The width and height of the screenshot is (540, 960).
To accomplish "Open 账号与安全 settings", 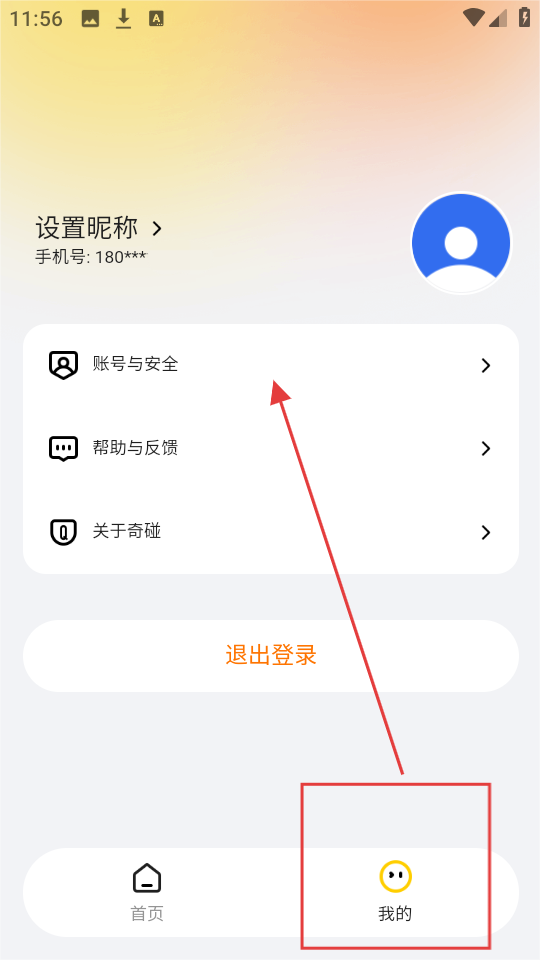I will point(271,366).
